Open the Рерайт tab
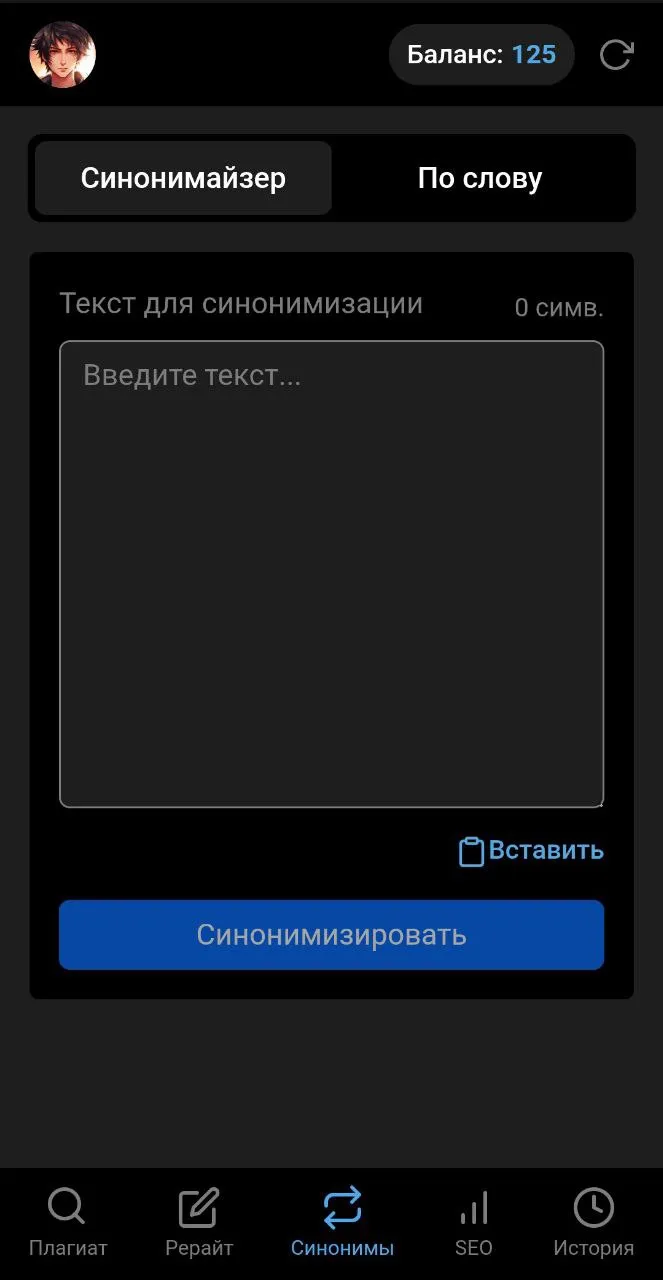The width and height of the screenshot is (663, 1280). [x=199, y=1223]
